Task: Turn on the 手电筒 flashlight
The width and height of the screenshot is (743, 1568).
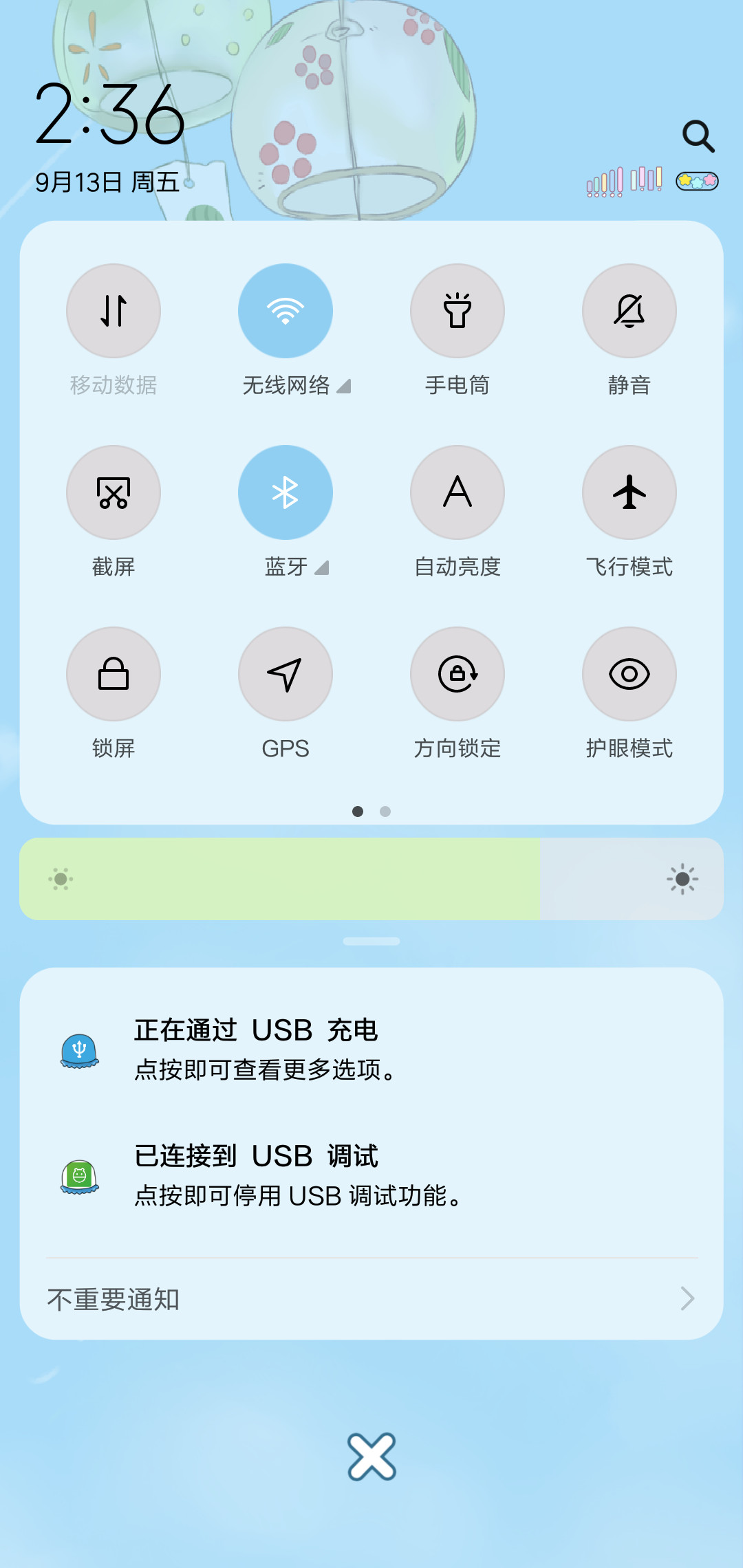Action: (x=457, y=311)
